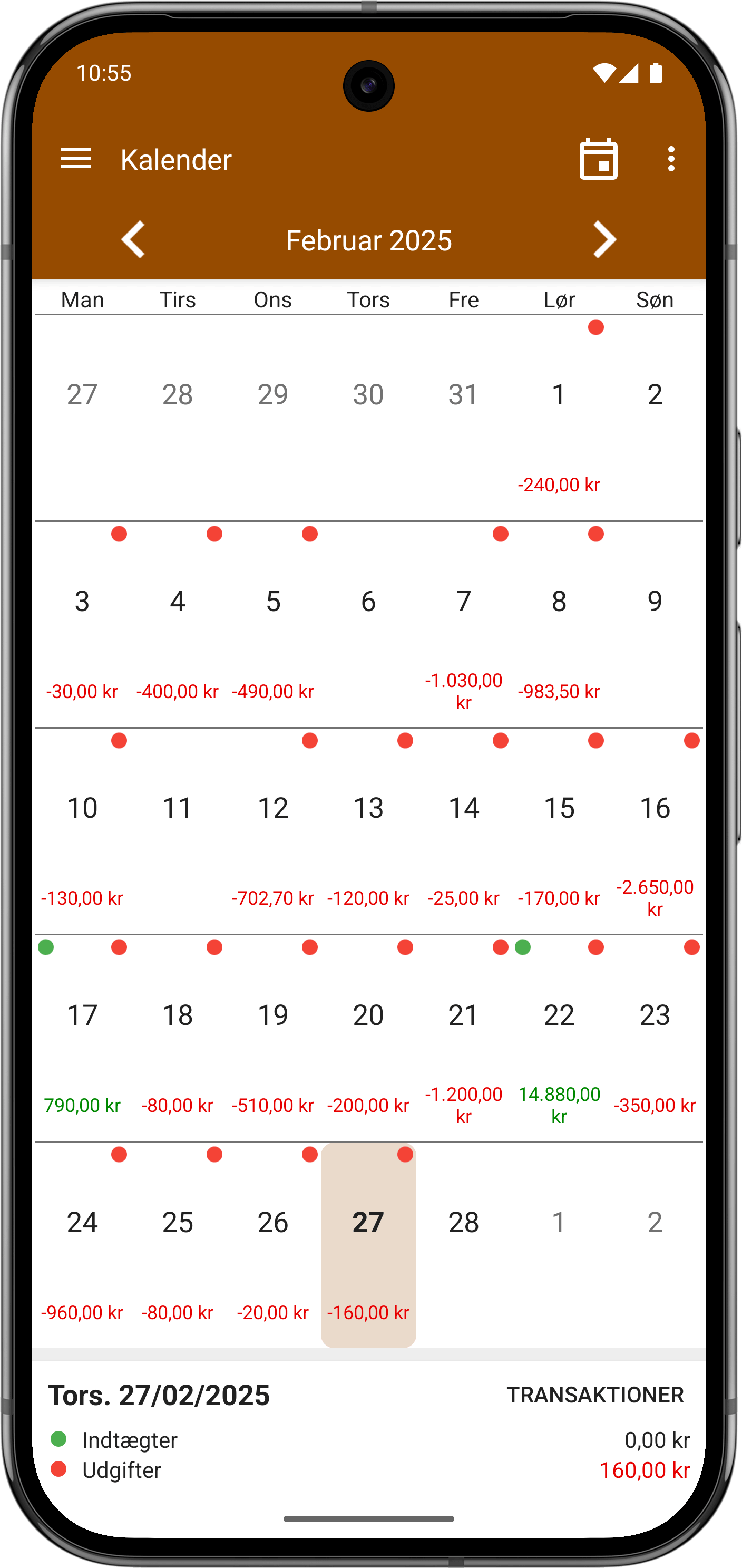
Task: Select February 28 in the calendar
Action: tap(463, 1245)
